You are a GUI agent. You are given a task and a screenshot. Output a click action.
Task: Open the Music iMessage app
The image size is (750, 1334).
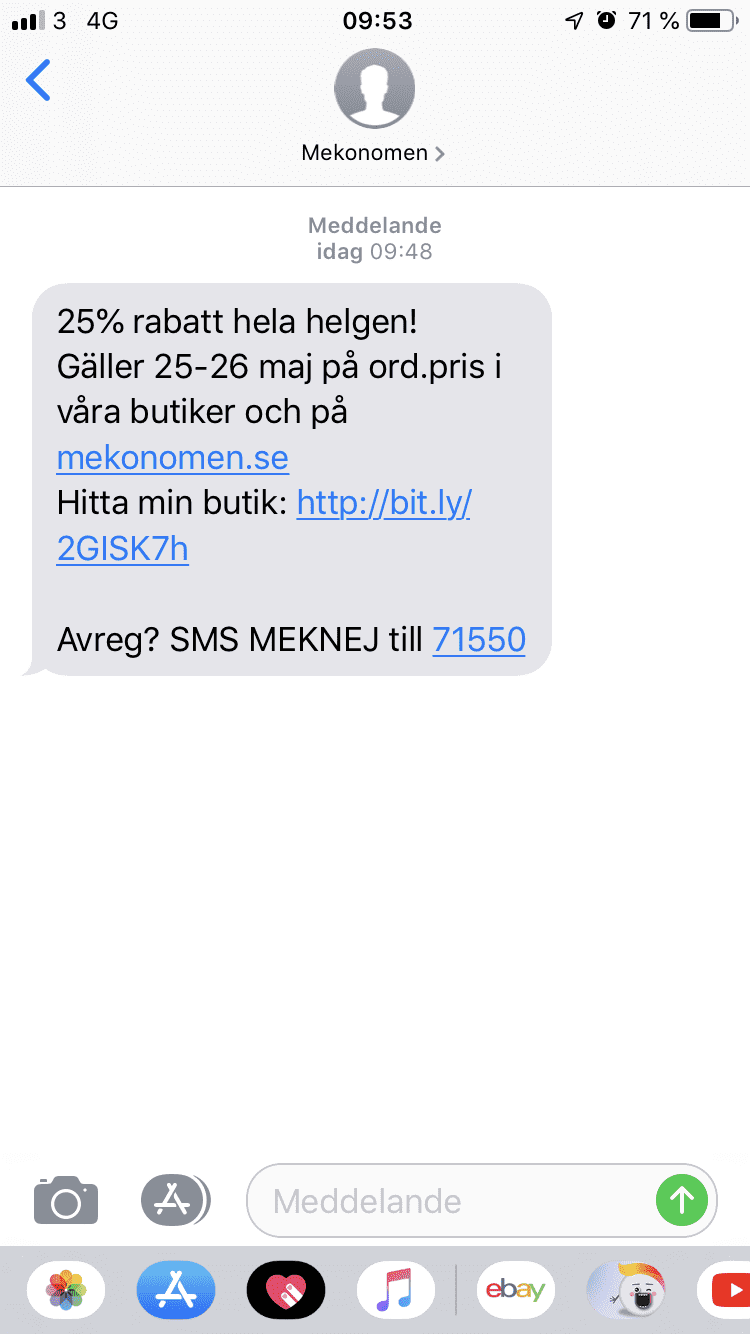[x=395, y=1291]
